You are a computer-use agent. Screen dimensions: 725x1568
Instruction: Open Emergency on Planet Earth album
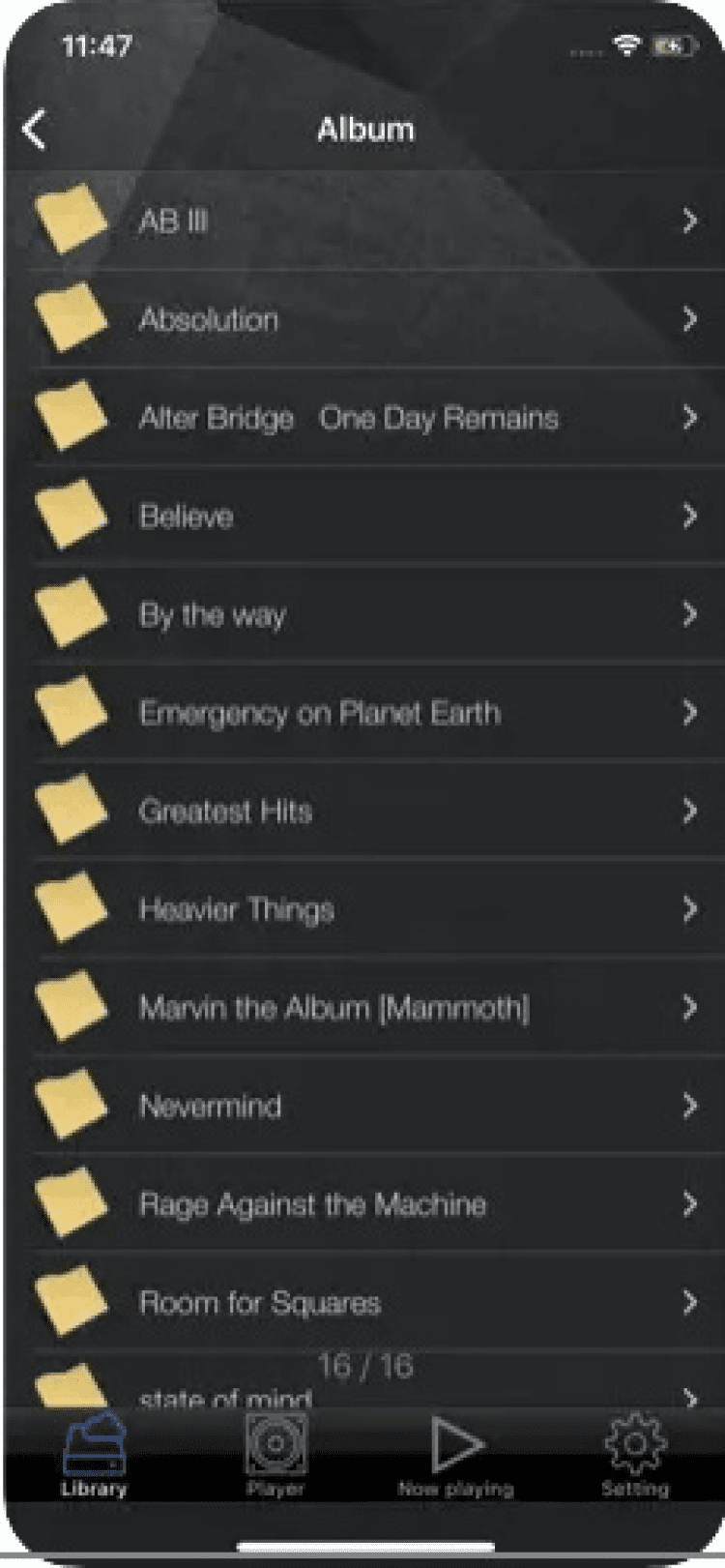(362, 713)
